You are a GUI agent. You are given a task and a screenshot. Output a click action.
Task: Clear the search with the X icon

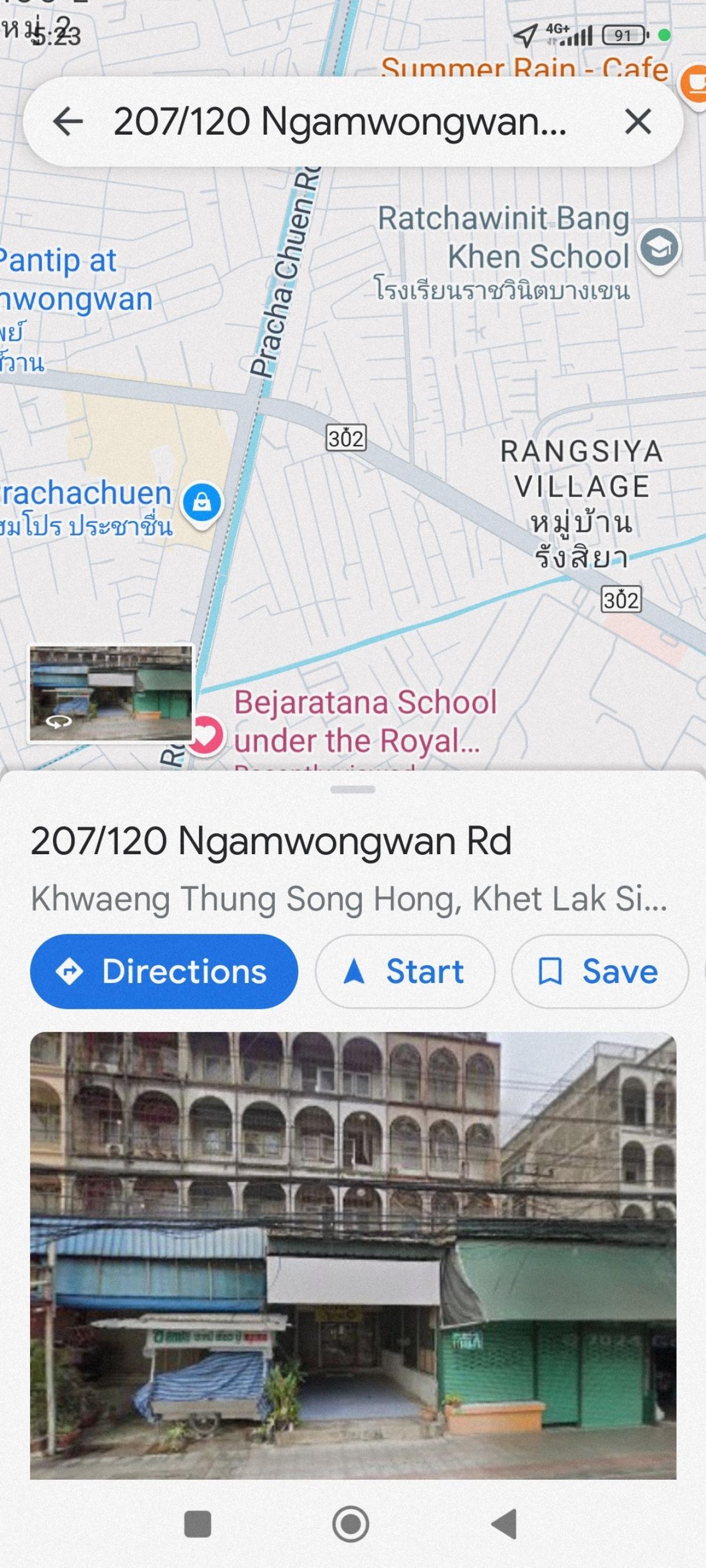point(638,121)
